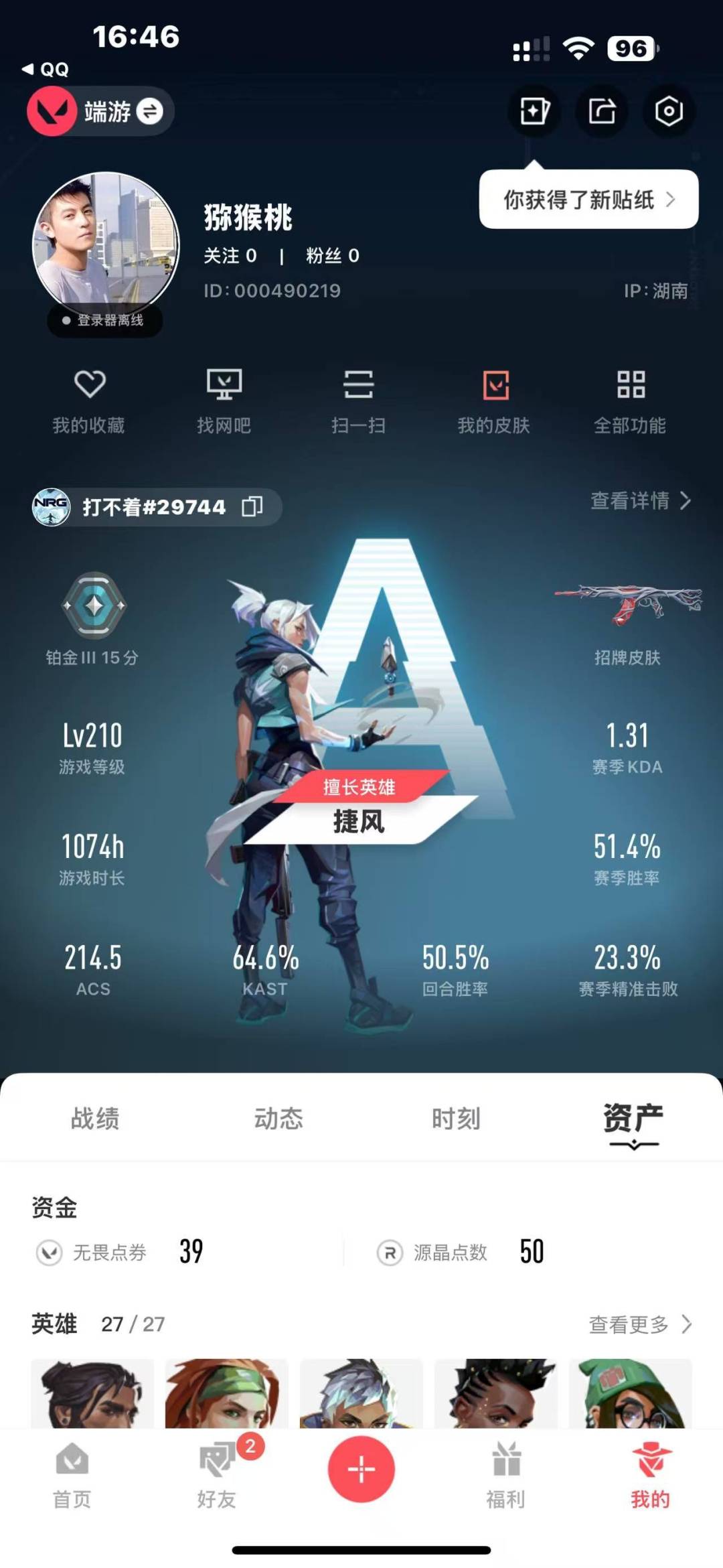Open the 你获得了新贴纸 notification bubble
This screenshot has width=723, height=1568.
[588, 200]
